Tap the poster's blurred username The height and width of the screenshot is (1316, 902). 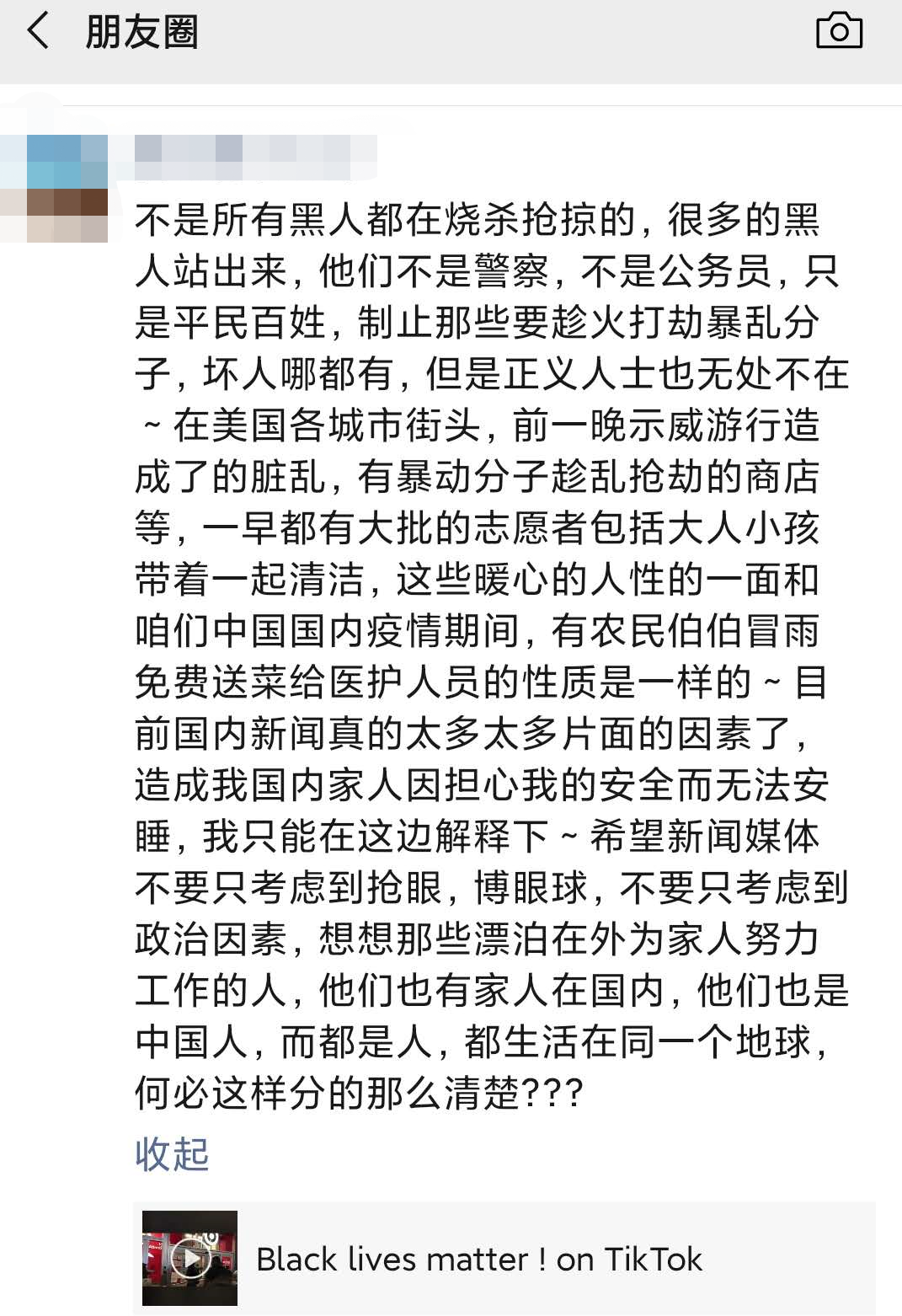(253, 158)
